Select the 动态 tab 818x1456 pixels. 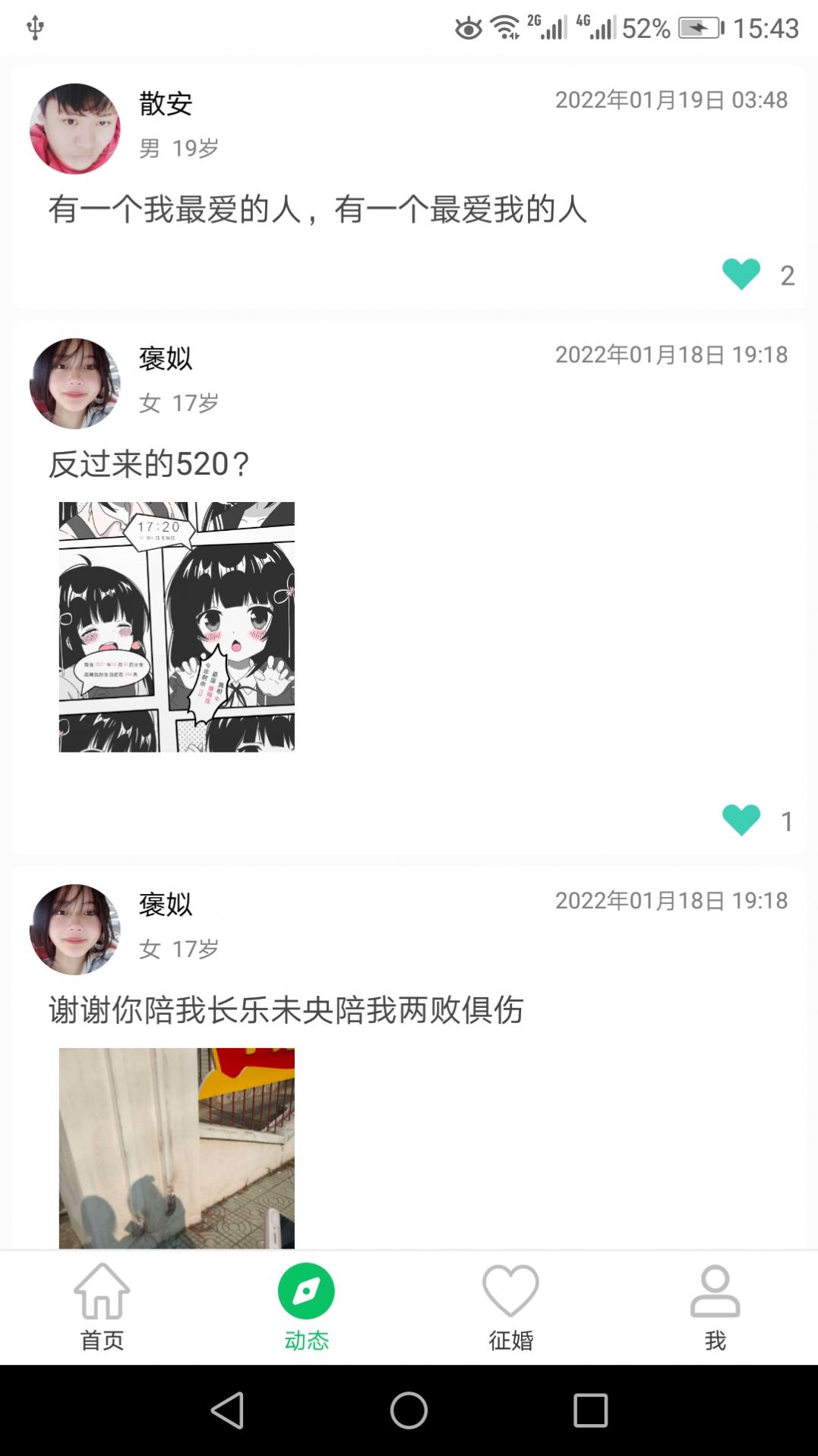click(306, 1306)
